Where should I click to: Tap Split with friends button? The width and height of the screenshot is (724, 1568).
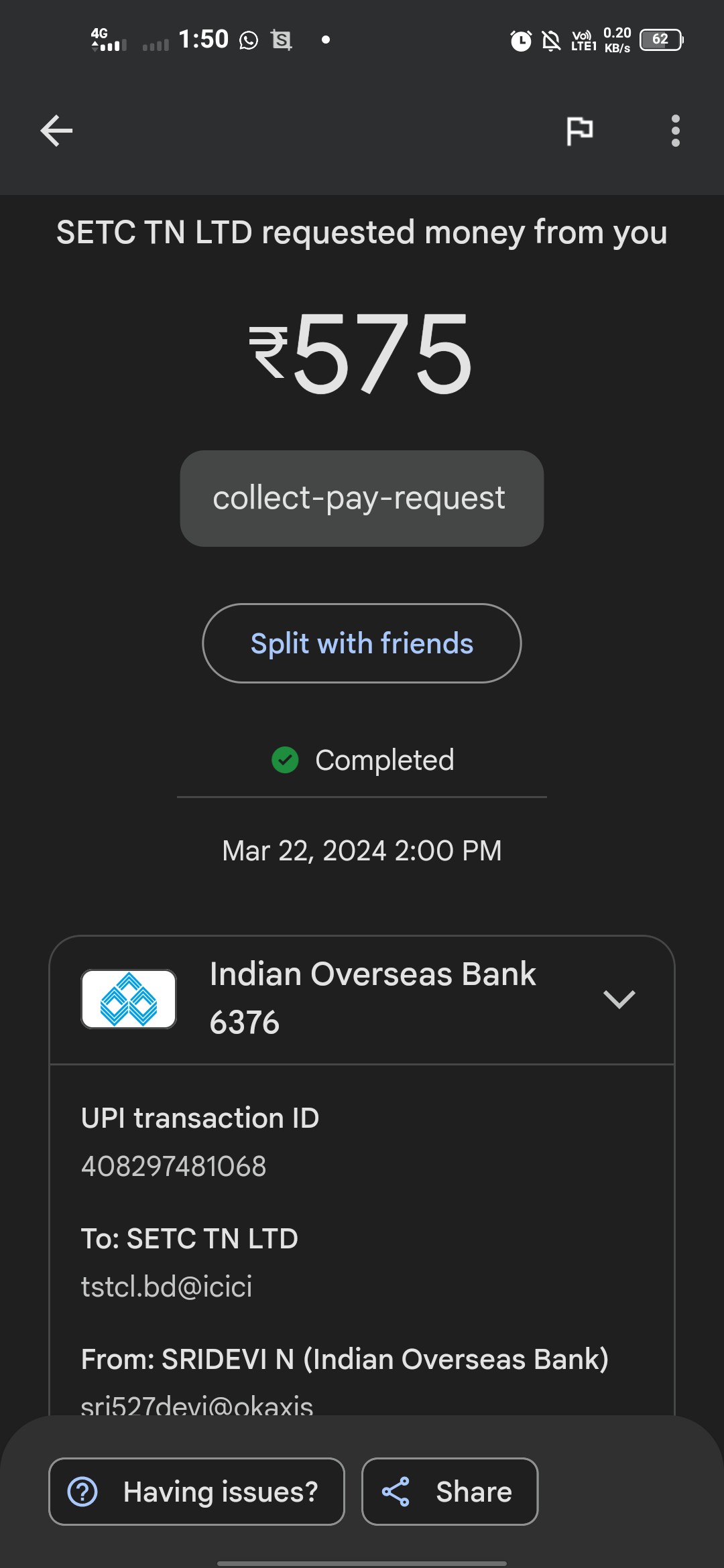click(362, 643)
